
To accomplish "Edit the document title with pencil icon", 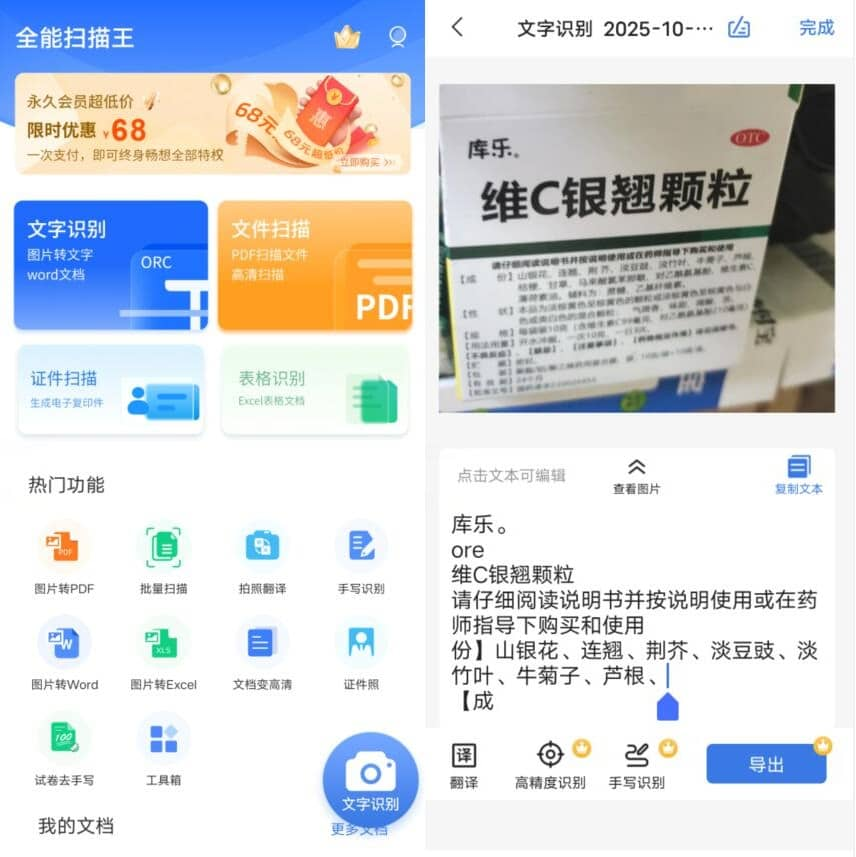I will click(739, 28).
